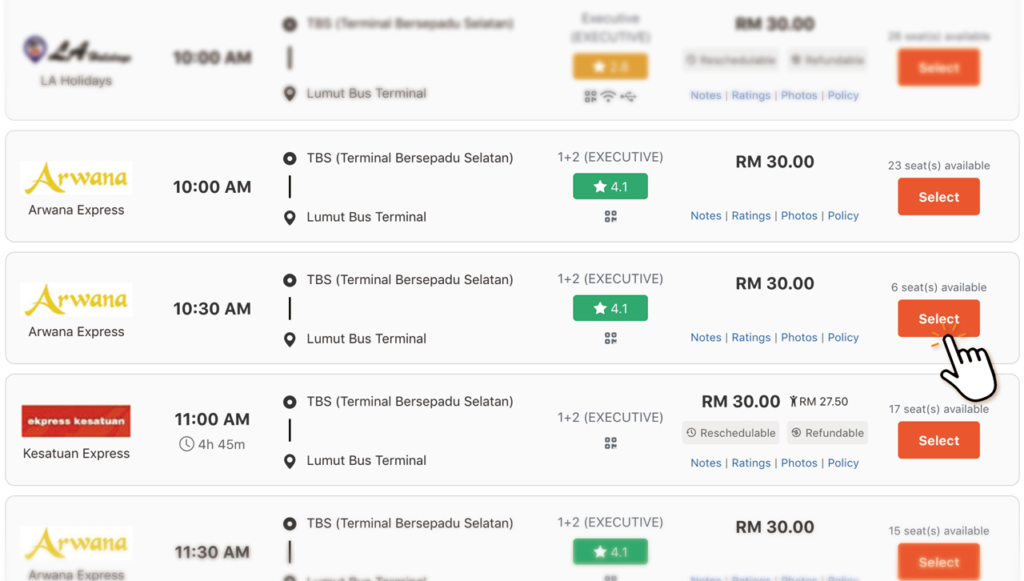
Task: Read Policy for the 10:30 AM Arwana trip
Action: (843, 338)
